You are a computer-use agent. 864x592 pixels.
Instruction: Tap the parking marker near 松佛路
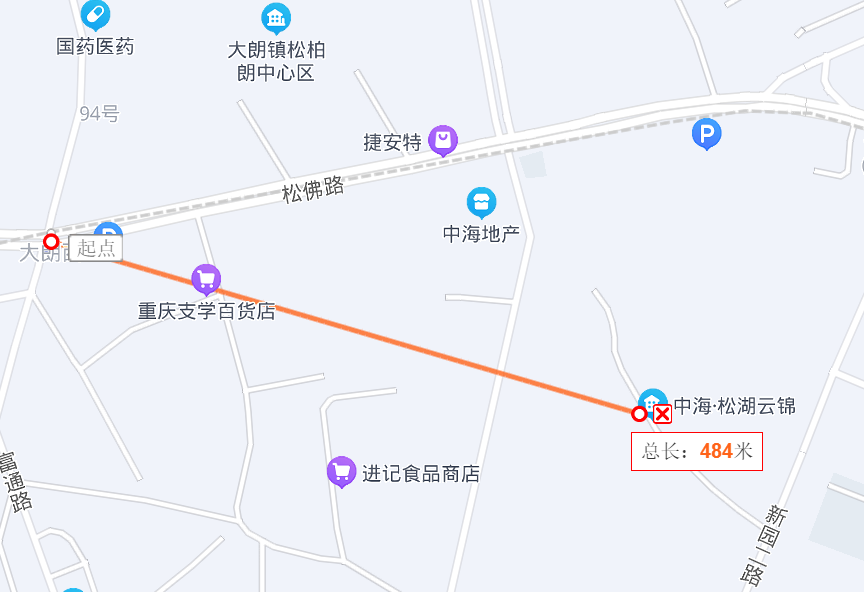click(706, 133)
